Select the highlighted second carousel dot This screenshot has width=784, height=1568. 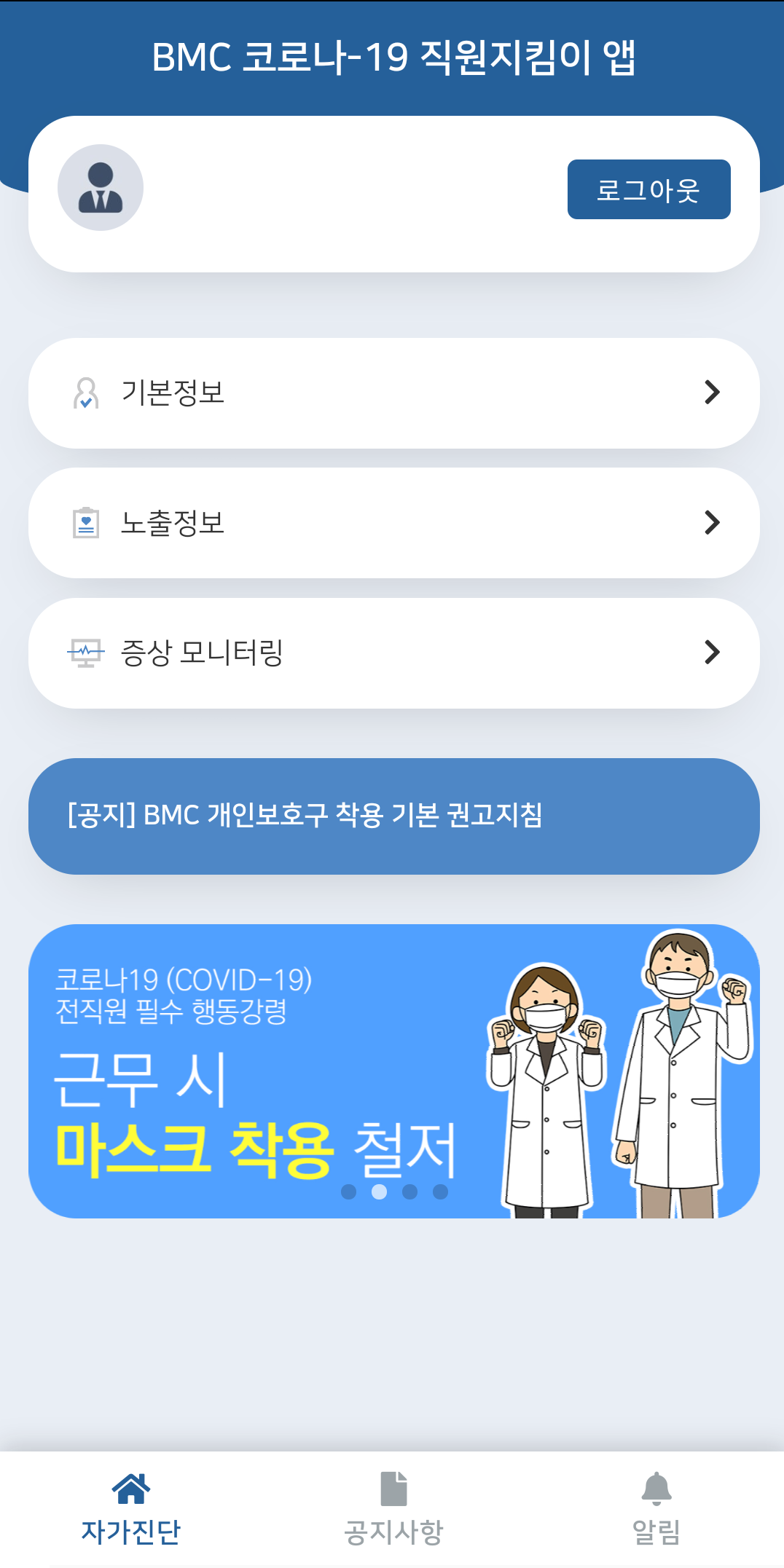tap(379, 1192)
